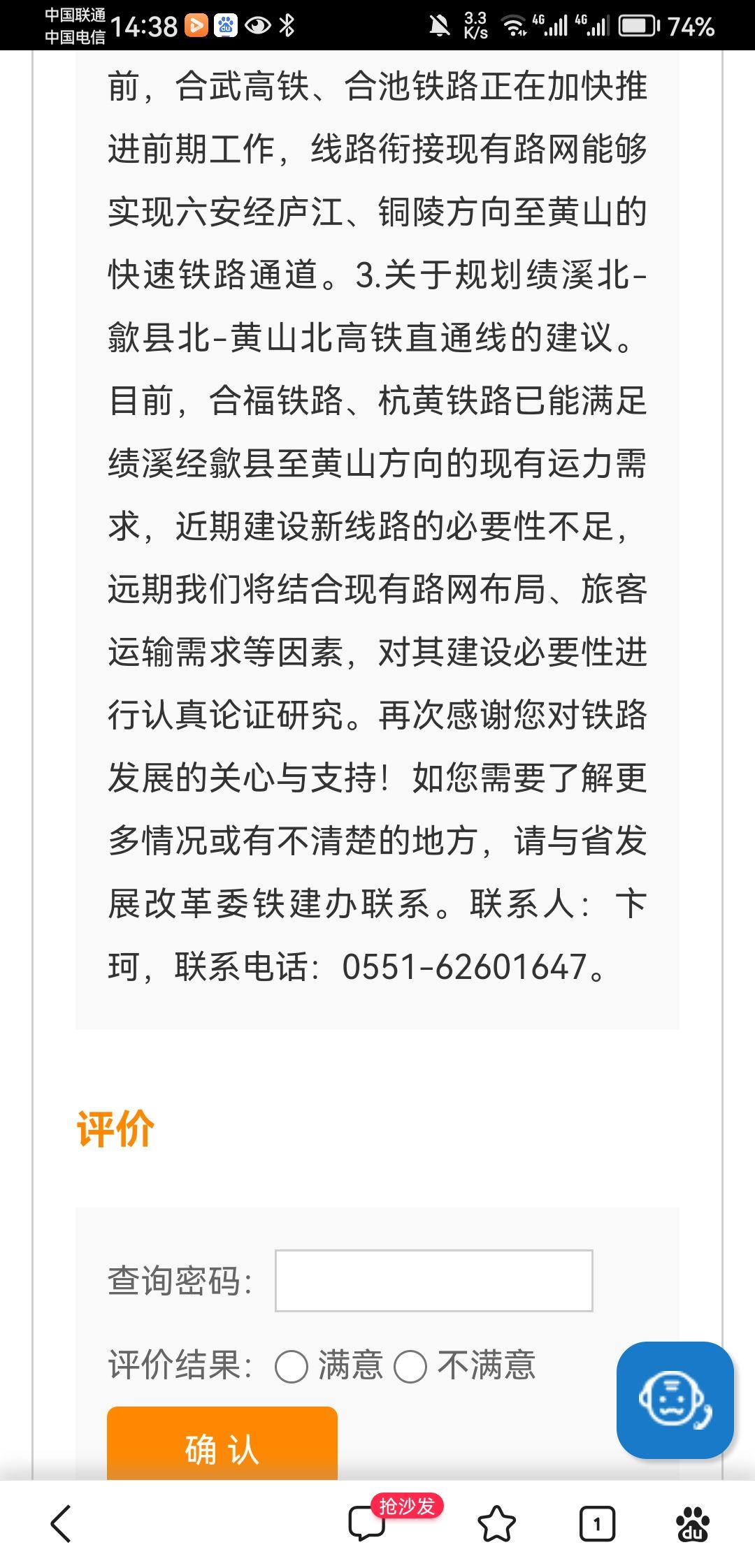
Task: Select the 不满意 radio button
Action: (x=410, y=1366)
